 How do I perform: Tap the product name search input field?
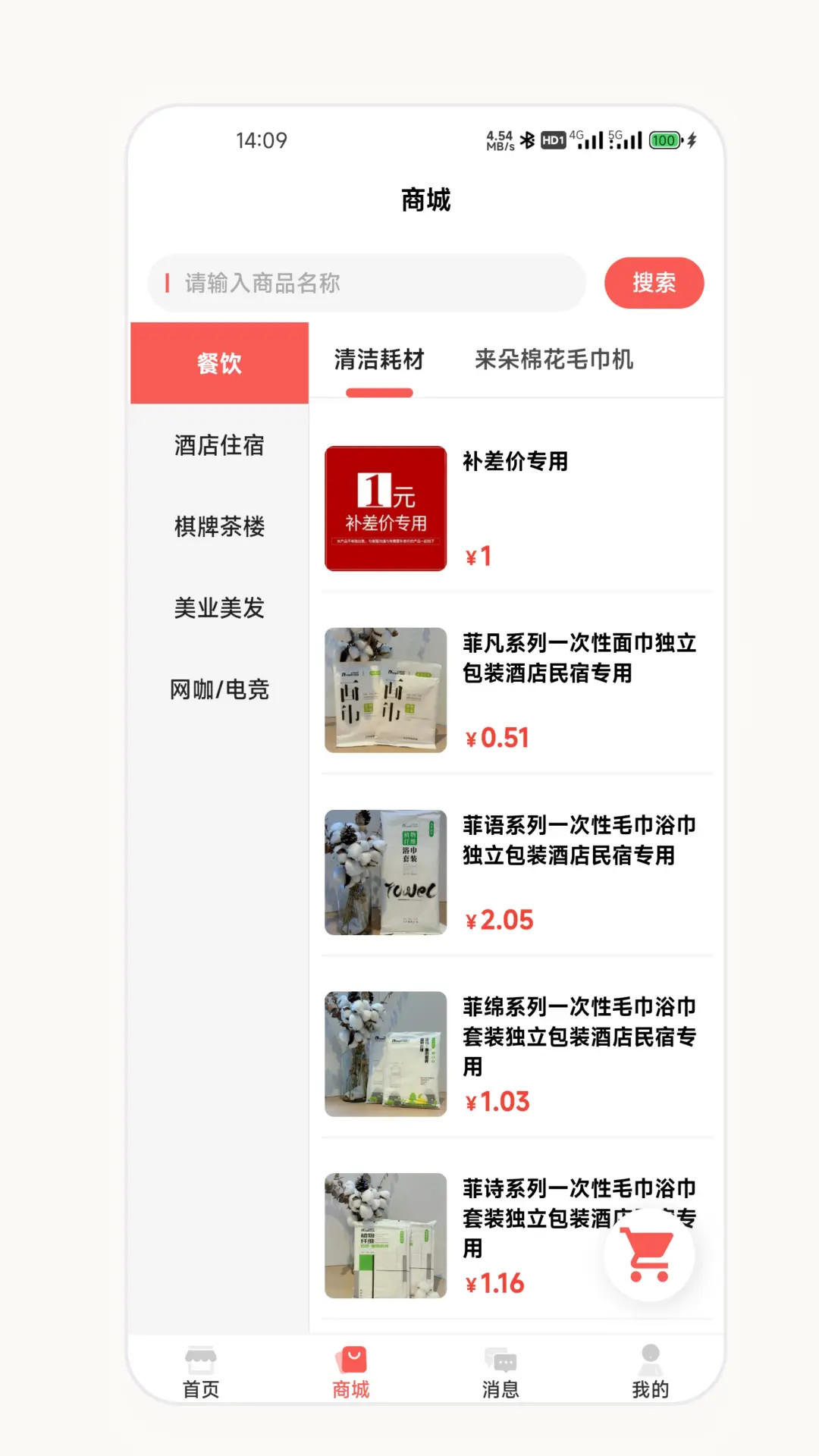pos(366,282)
